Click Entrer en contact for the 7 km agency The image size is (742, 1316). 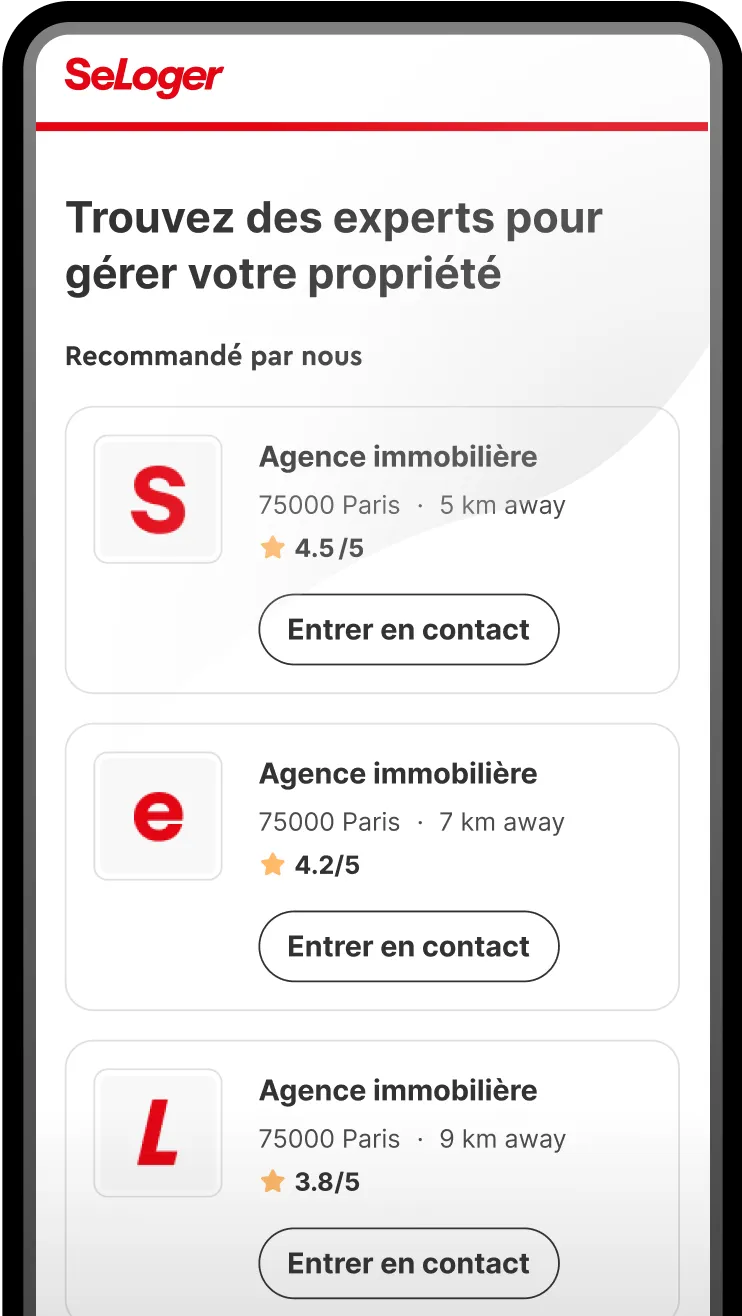click(408, 946)
